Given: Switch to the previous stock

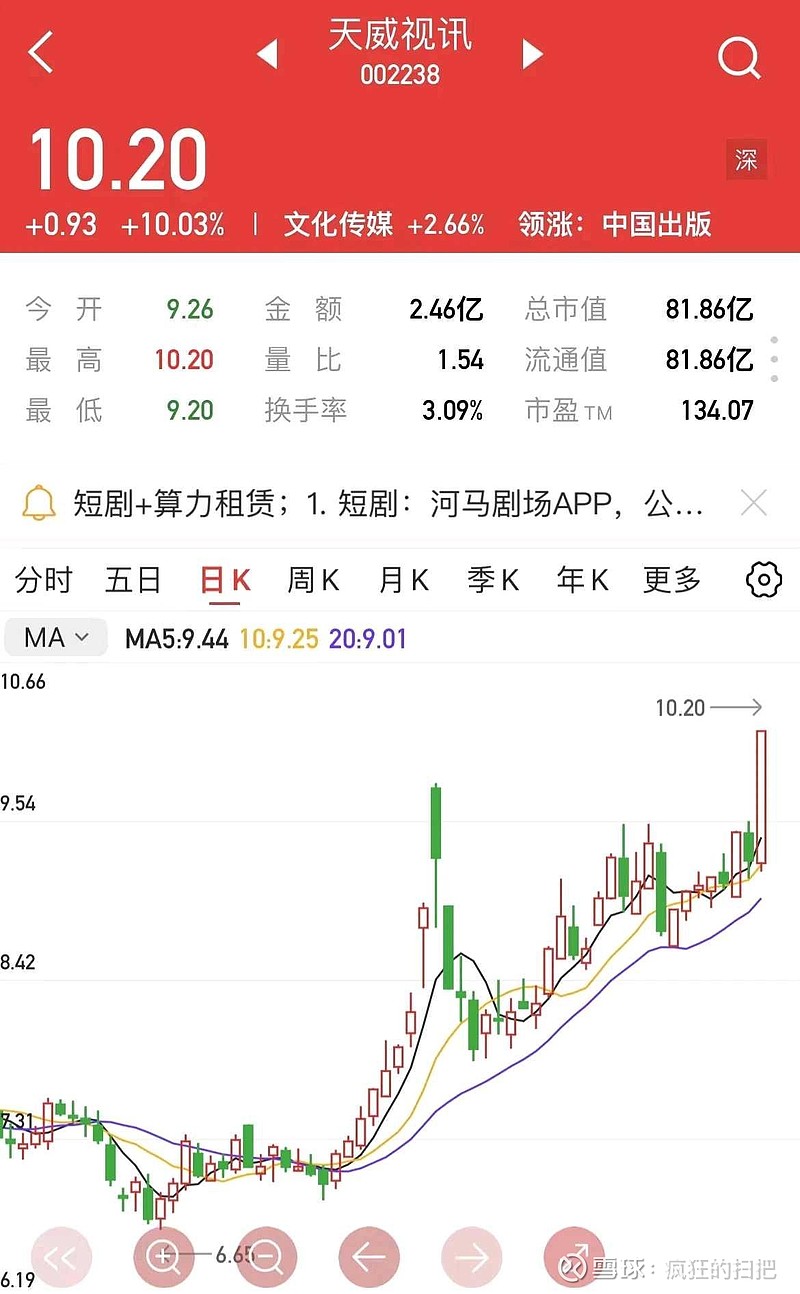Looking at the screenshot, I should 266,54.
